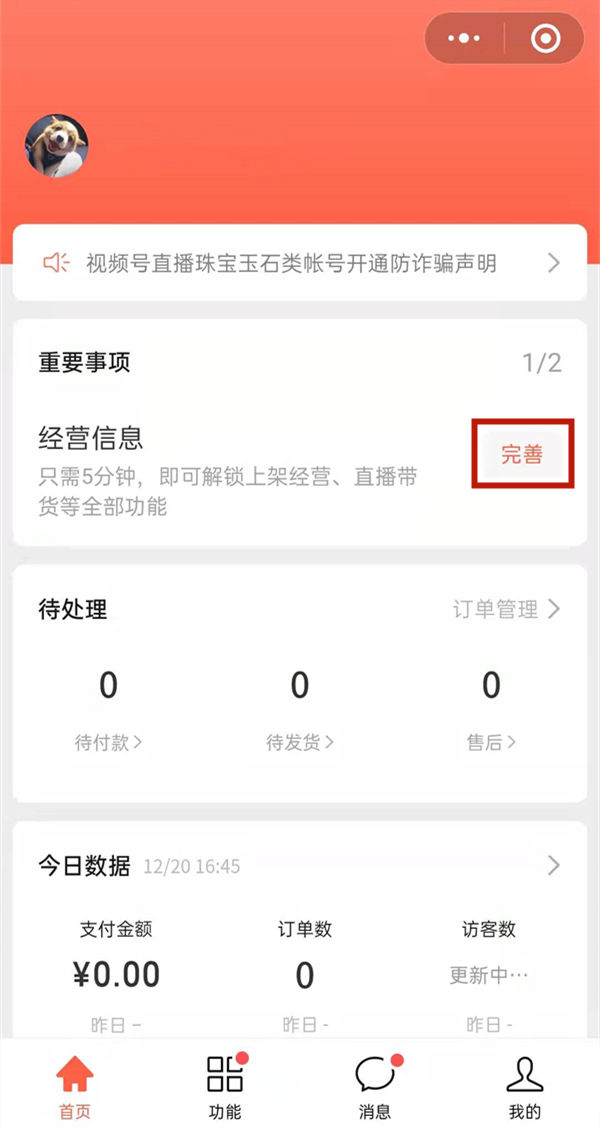Open 订单管理 order management
The image size is (600, 1130).
(x=506, y=609)
